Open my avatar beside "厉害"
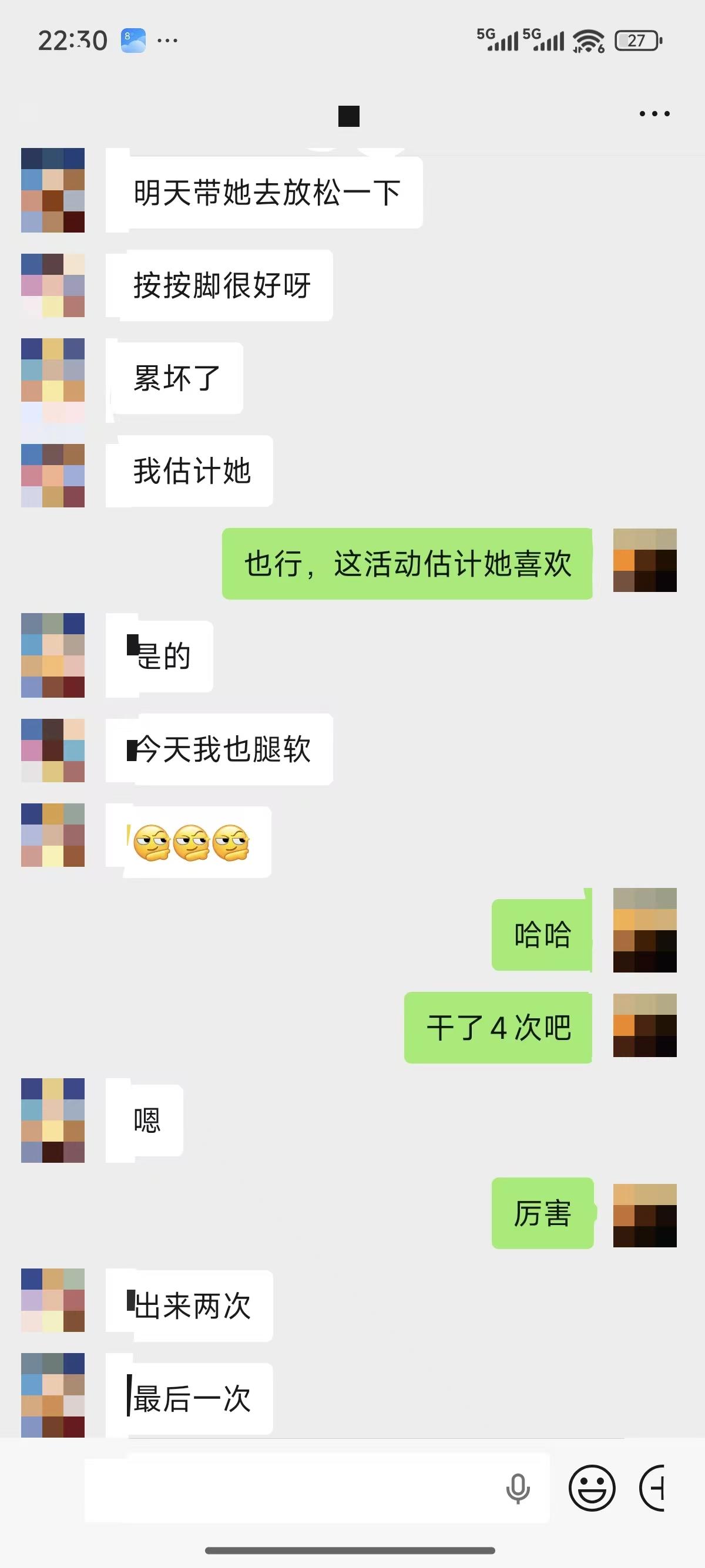The height and width of the screenshot is (1568, 705). click(x=644, y=1216)
